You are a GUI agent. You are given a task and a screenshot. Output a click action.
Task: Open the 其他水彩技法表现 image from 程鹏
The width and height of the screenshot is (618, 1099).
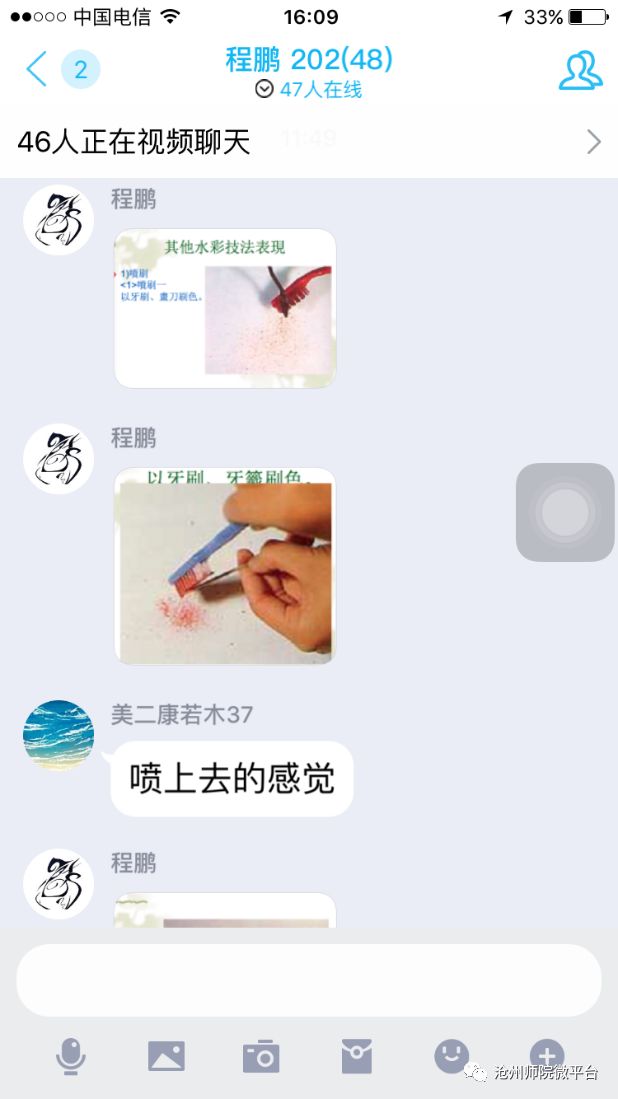click(x=225, y=308)
